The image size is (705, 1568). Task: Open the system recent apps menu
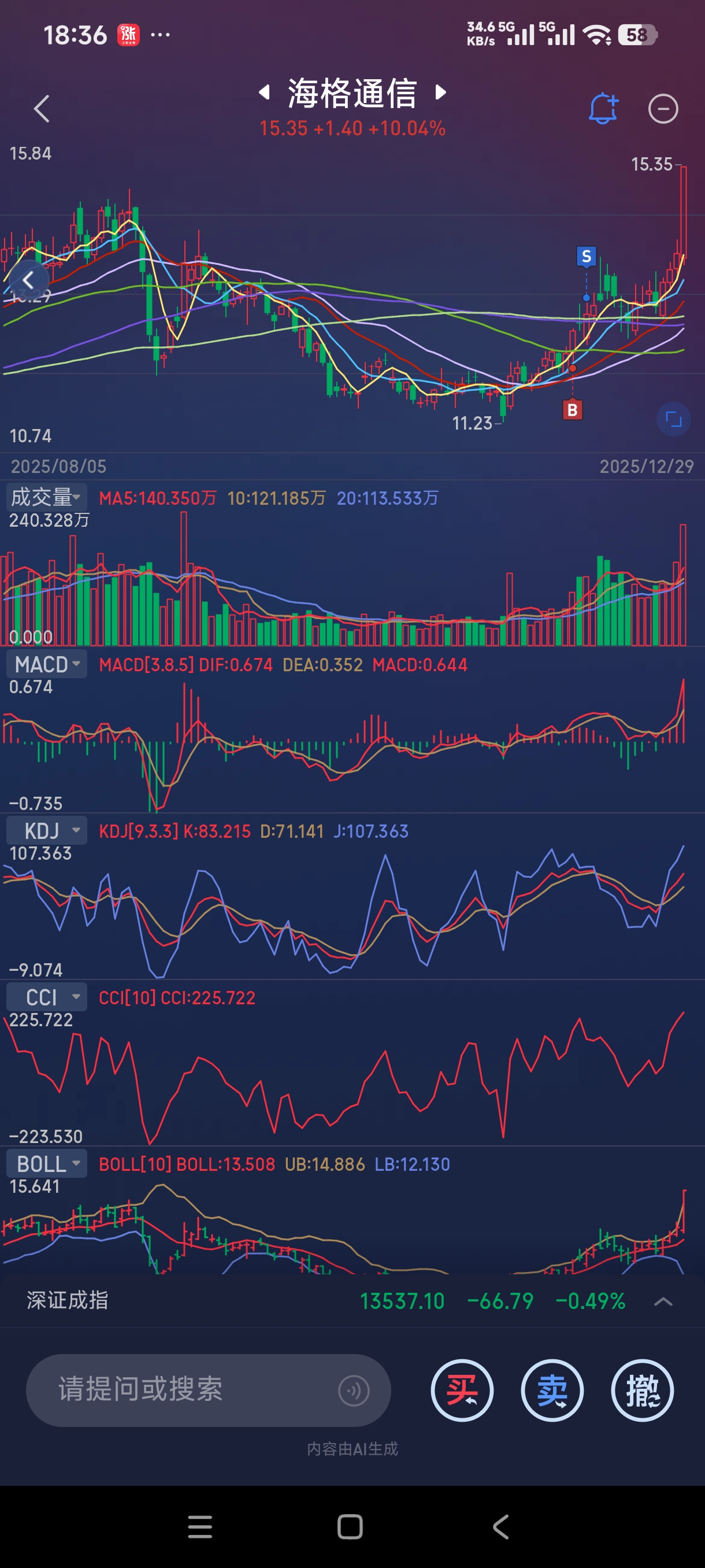pos(200,1526)
